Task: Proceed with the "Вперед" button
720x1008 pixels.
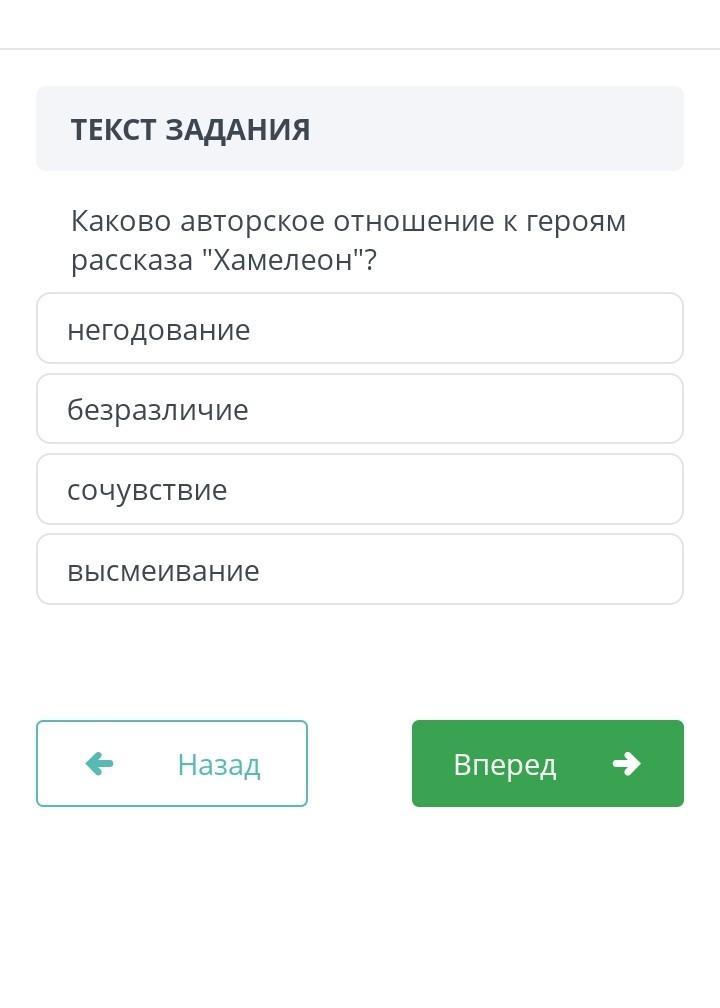Action: click(x=547, y=764)
